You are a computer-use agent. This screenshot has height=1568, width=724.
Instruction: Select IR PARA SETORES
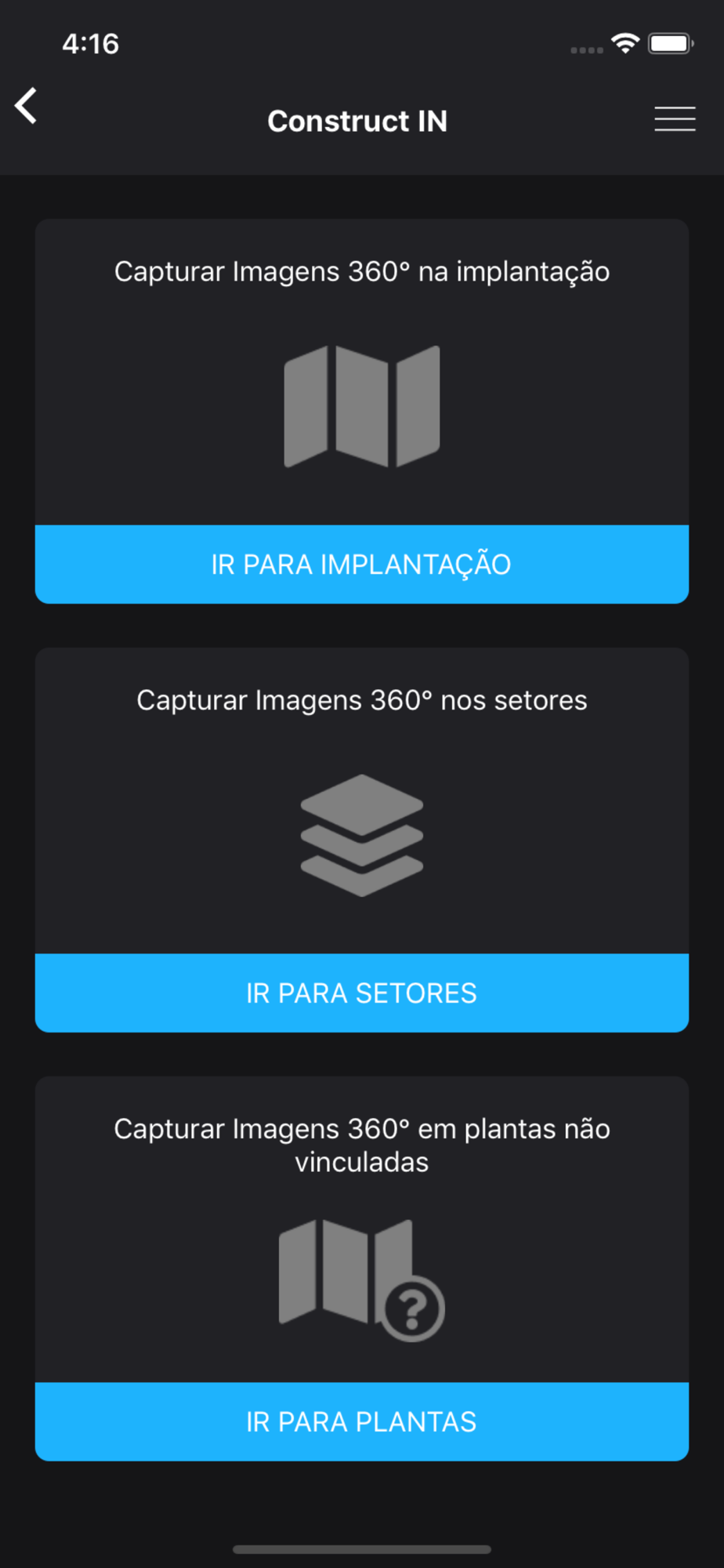point(362,993)
